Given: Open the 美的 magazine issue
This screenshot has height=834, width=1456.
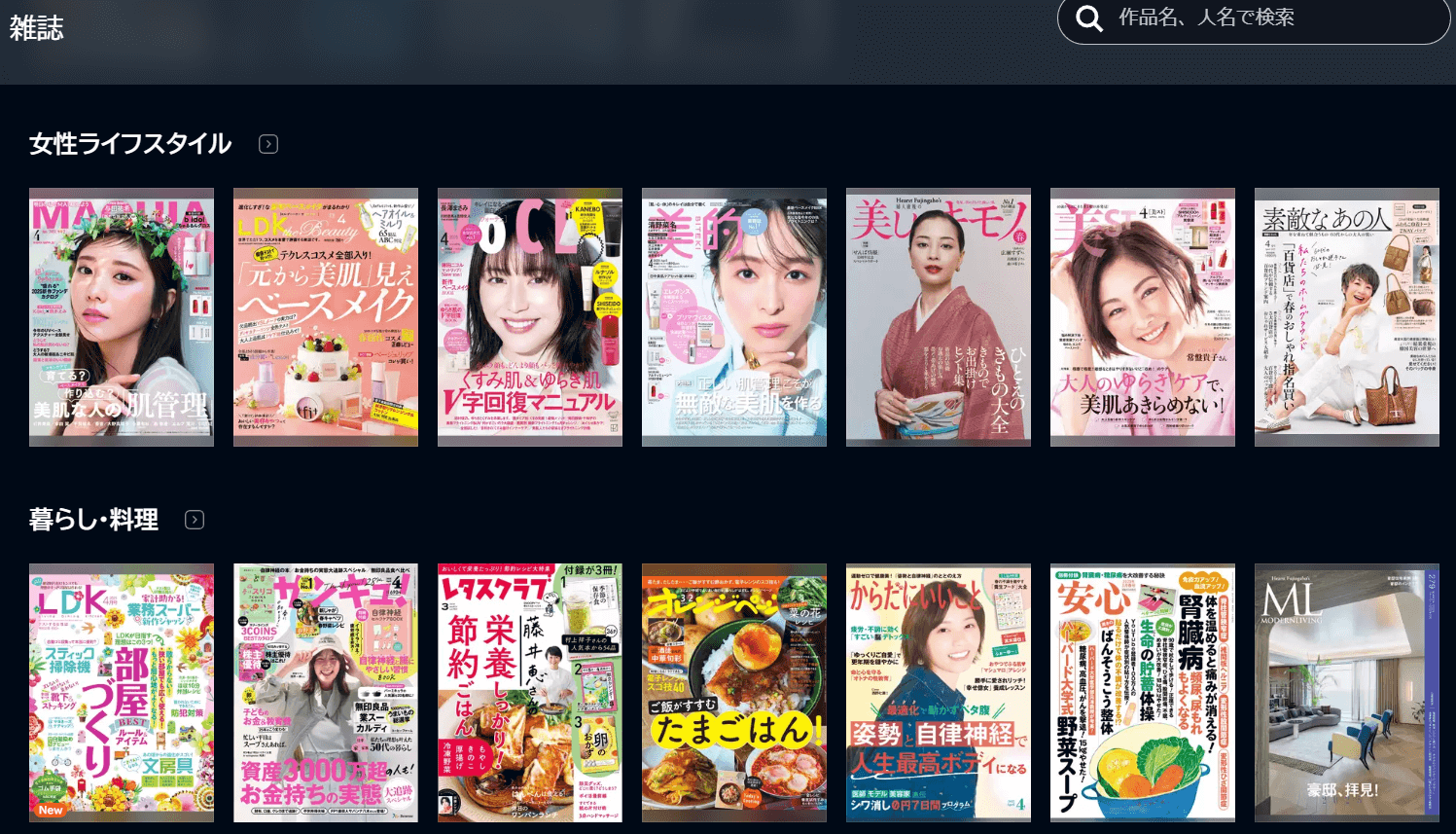Looking at the screenshot, I should click(x=734, y=317).
